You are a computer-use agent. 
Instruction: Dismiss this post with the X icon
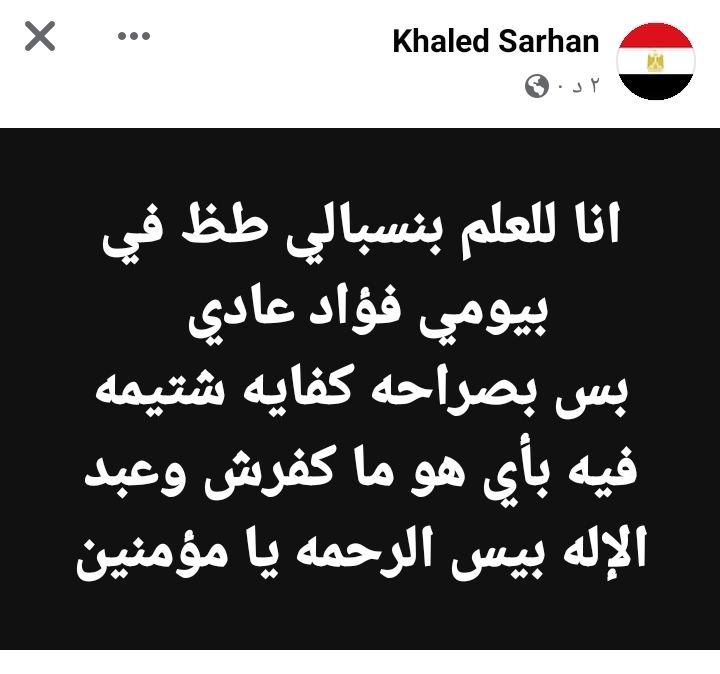point(39,38)
